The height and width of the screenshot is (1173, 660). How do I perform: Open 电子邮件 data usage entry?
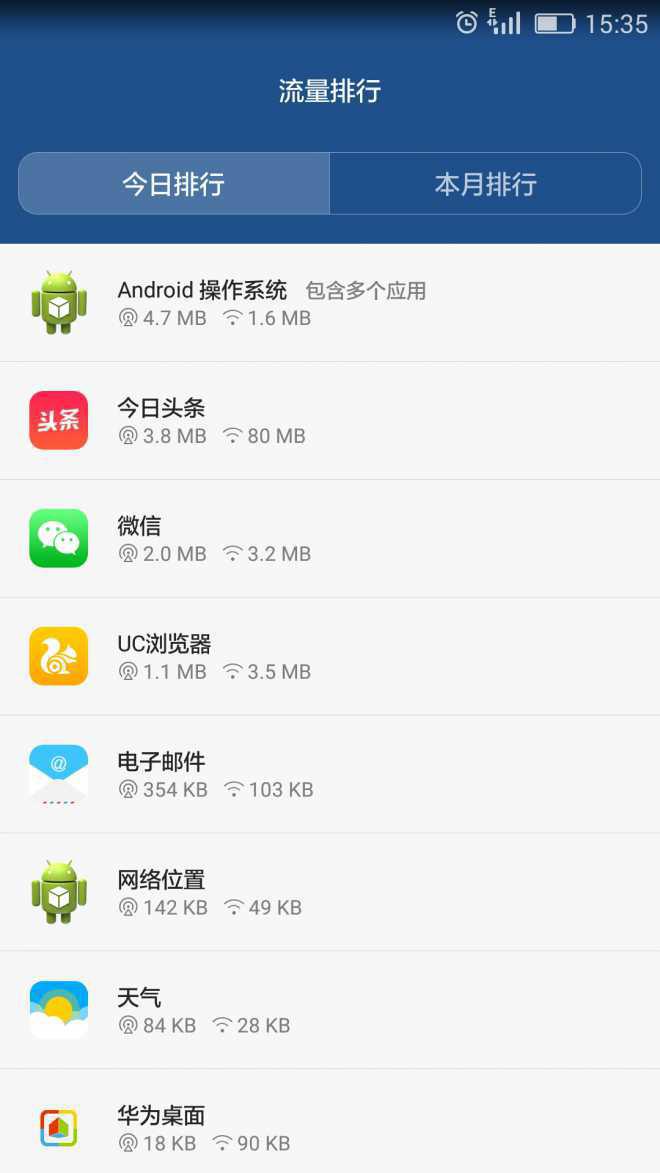pos(330,775)
